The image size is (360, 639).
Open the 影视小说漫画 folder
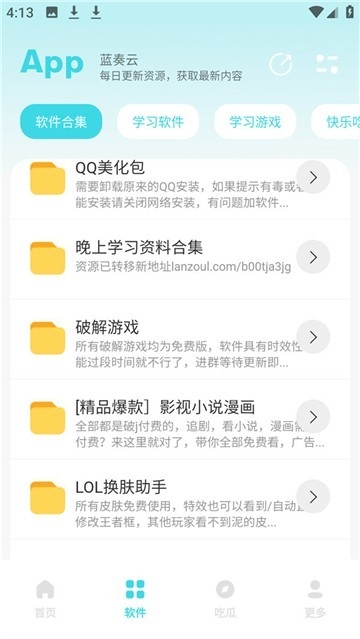click(180, 419)
